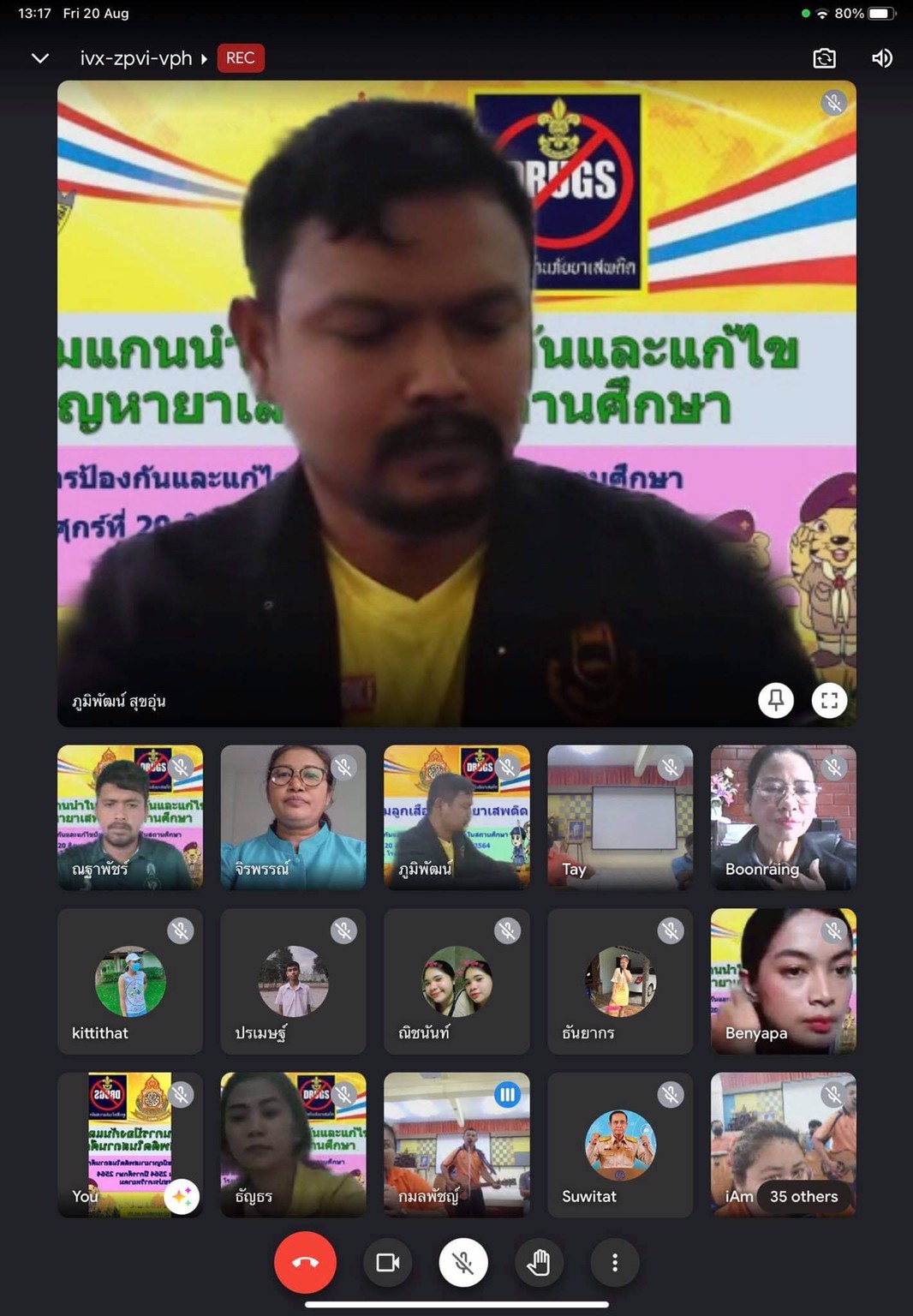View the 35 other participants
This screenshot has width=913, height=1316.
click(x=803, y=1196)
